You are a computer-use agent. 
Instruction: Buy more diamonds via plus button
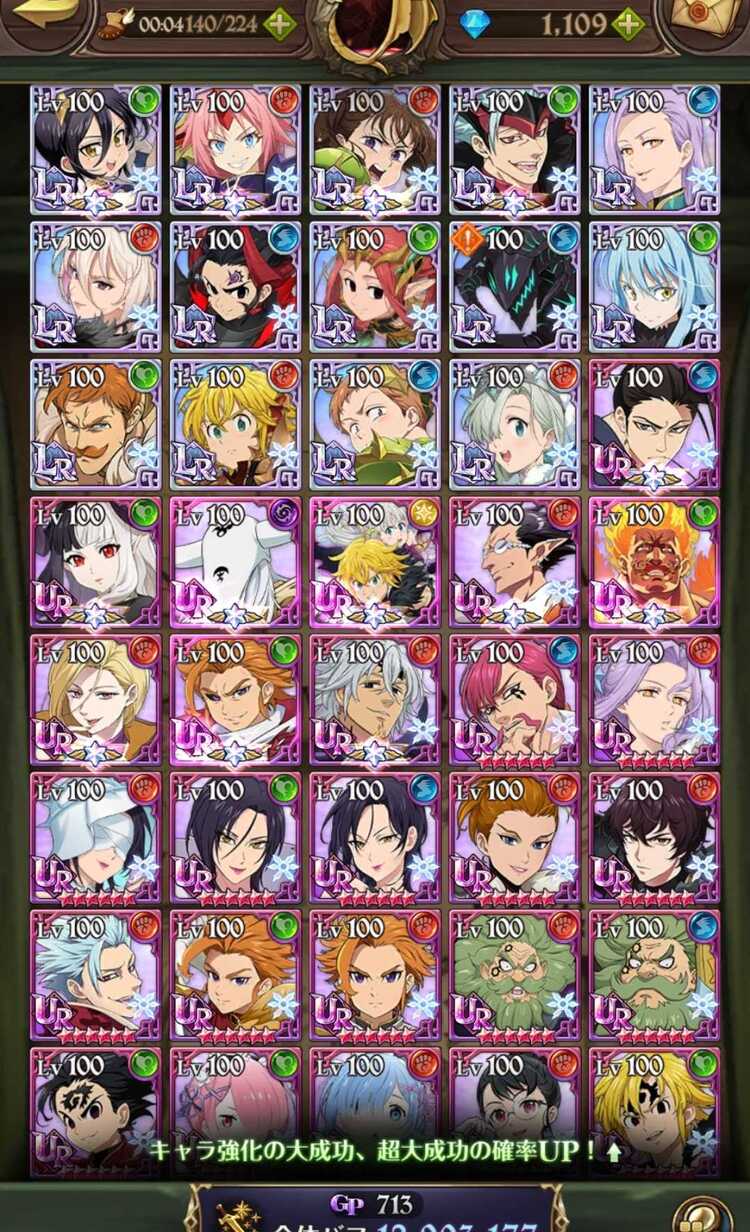pyautogui.click(x=627, y=22)
